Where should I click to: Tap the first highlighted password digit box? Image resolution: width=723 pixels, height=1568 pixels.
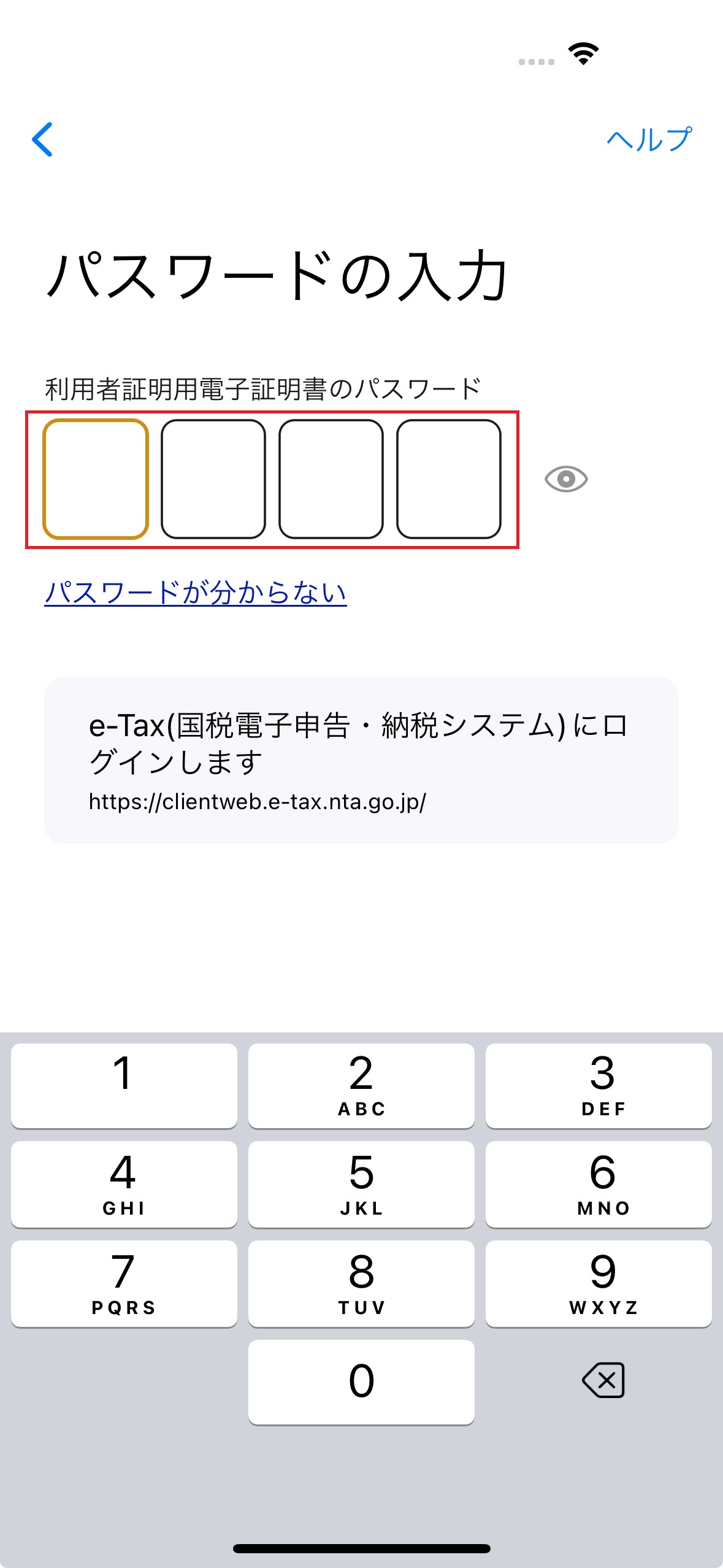click(96, 479)
